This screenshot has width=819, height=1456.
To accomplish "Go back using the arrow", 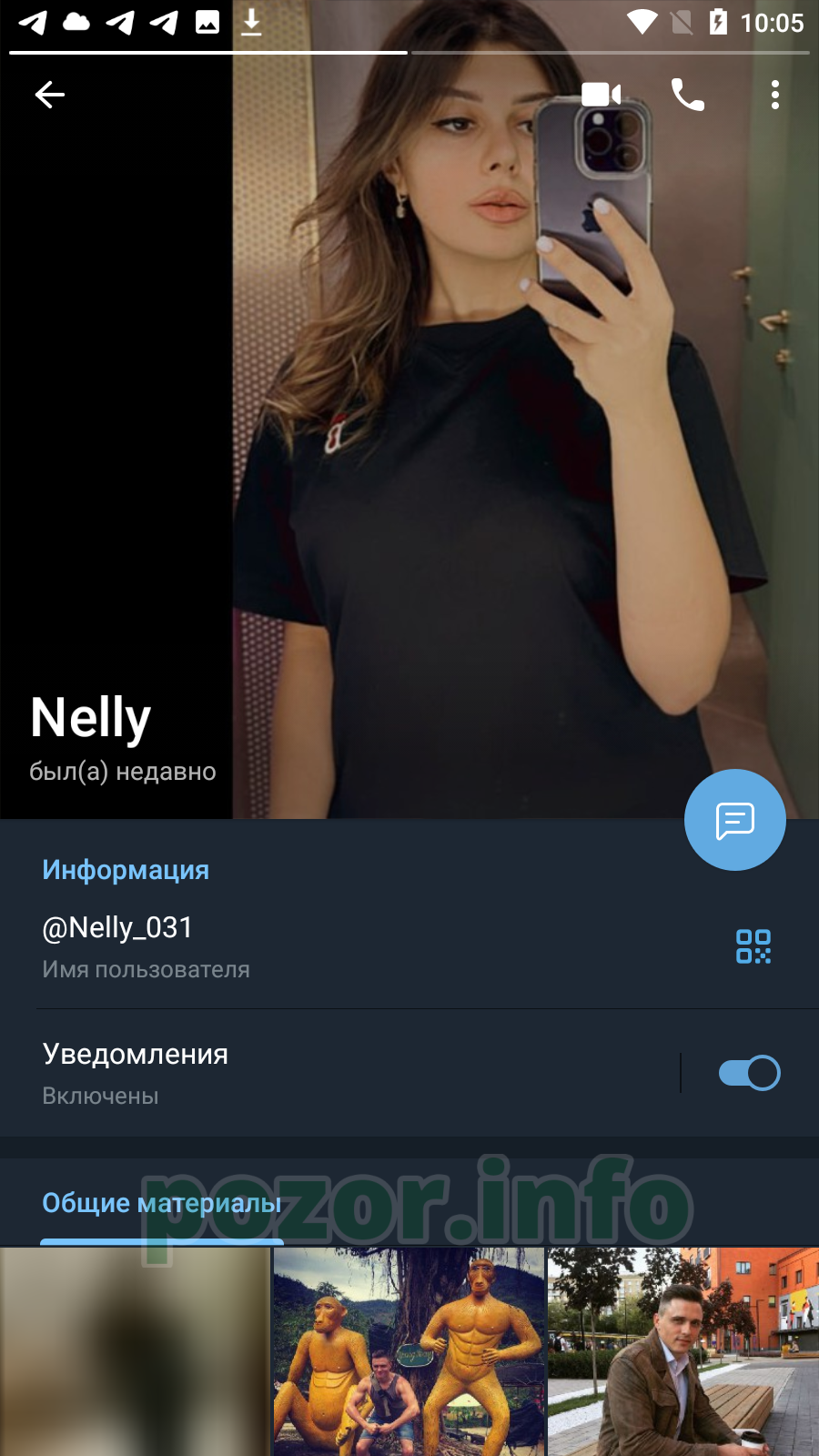I will 49,94.
